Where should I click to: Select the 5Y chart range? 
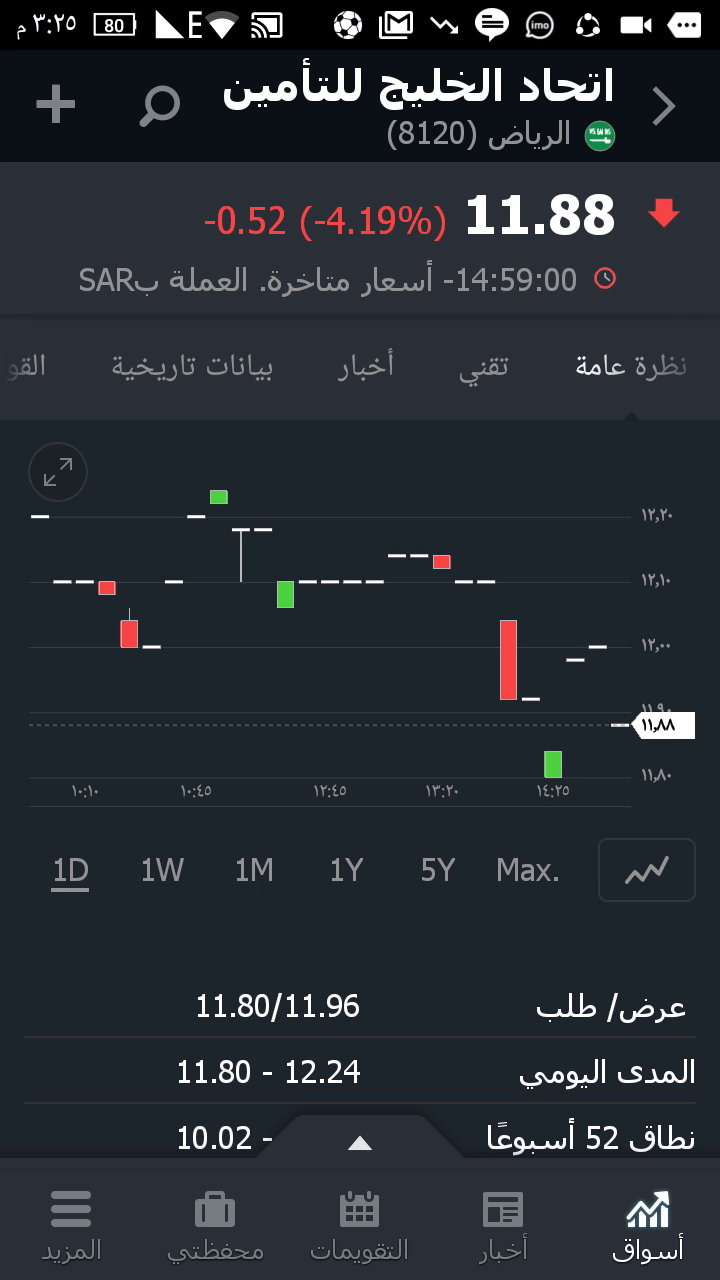pyautogui.click(x=438, y=871)
